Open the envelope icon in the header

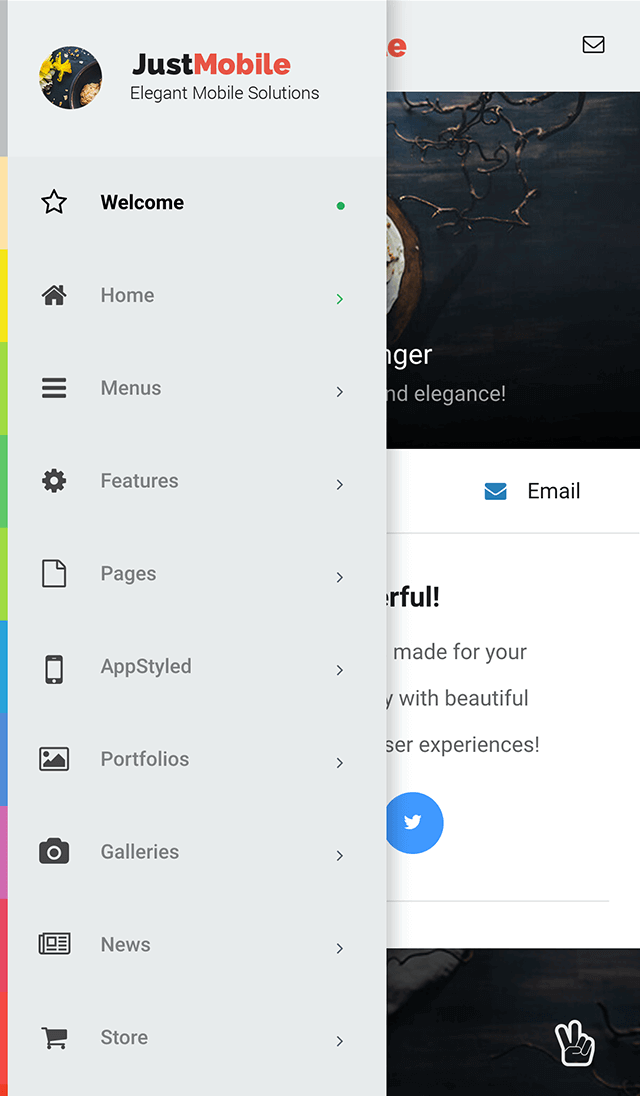(x=593, y=45)
